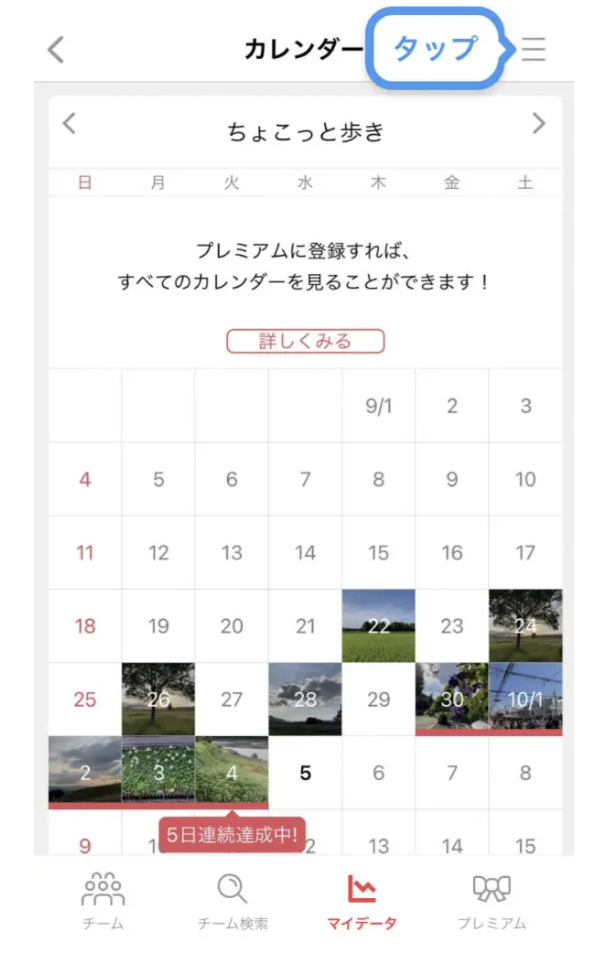Tap the 詳しくみる button
The width and height of the screenshot is (608, 964).
[305, 341]
